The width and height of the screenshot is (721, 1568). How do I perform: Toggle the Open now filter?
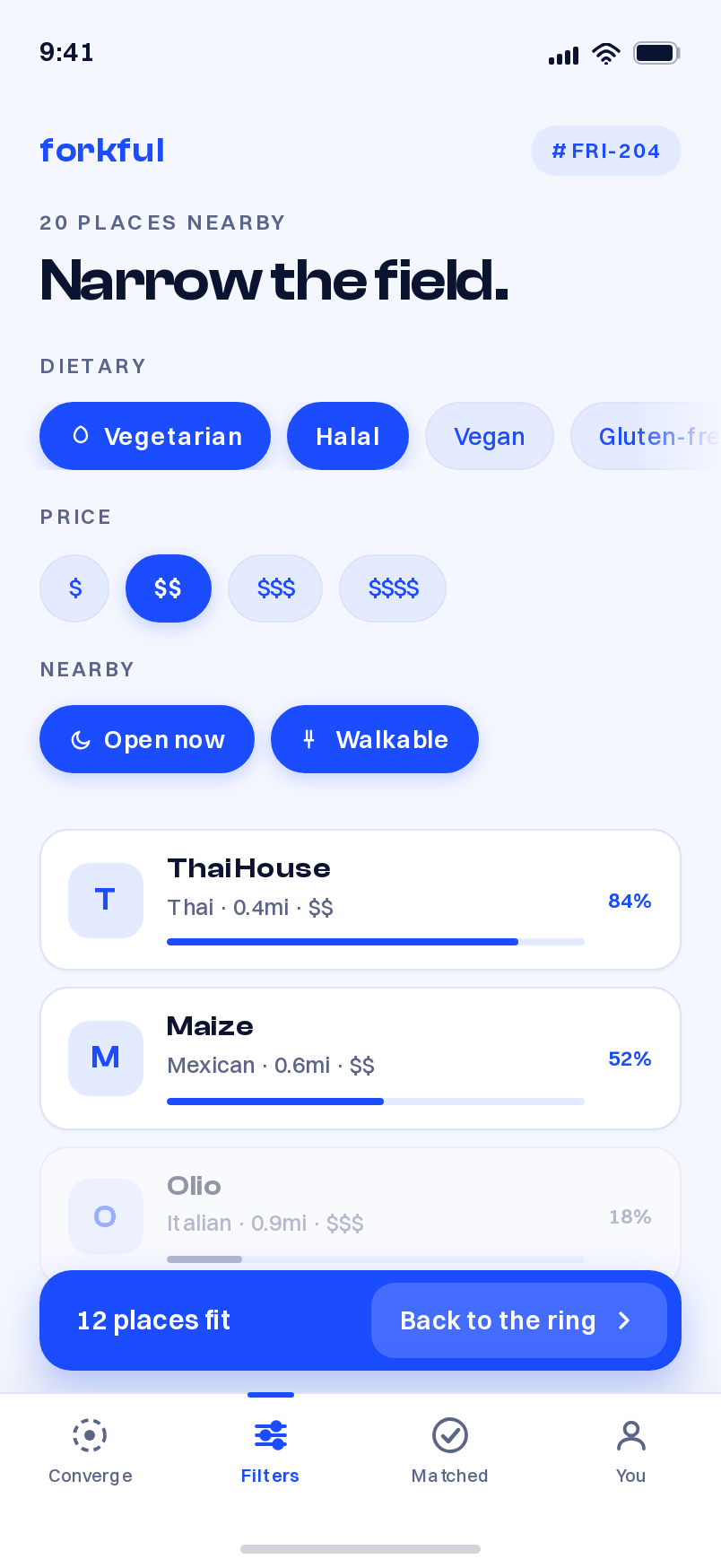pyautogui.click(x=147, y=739)
